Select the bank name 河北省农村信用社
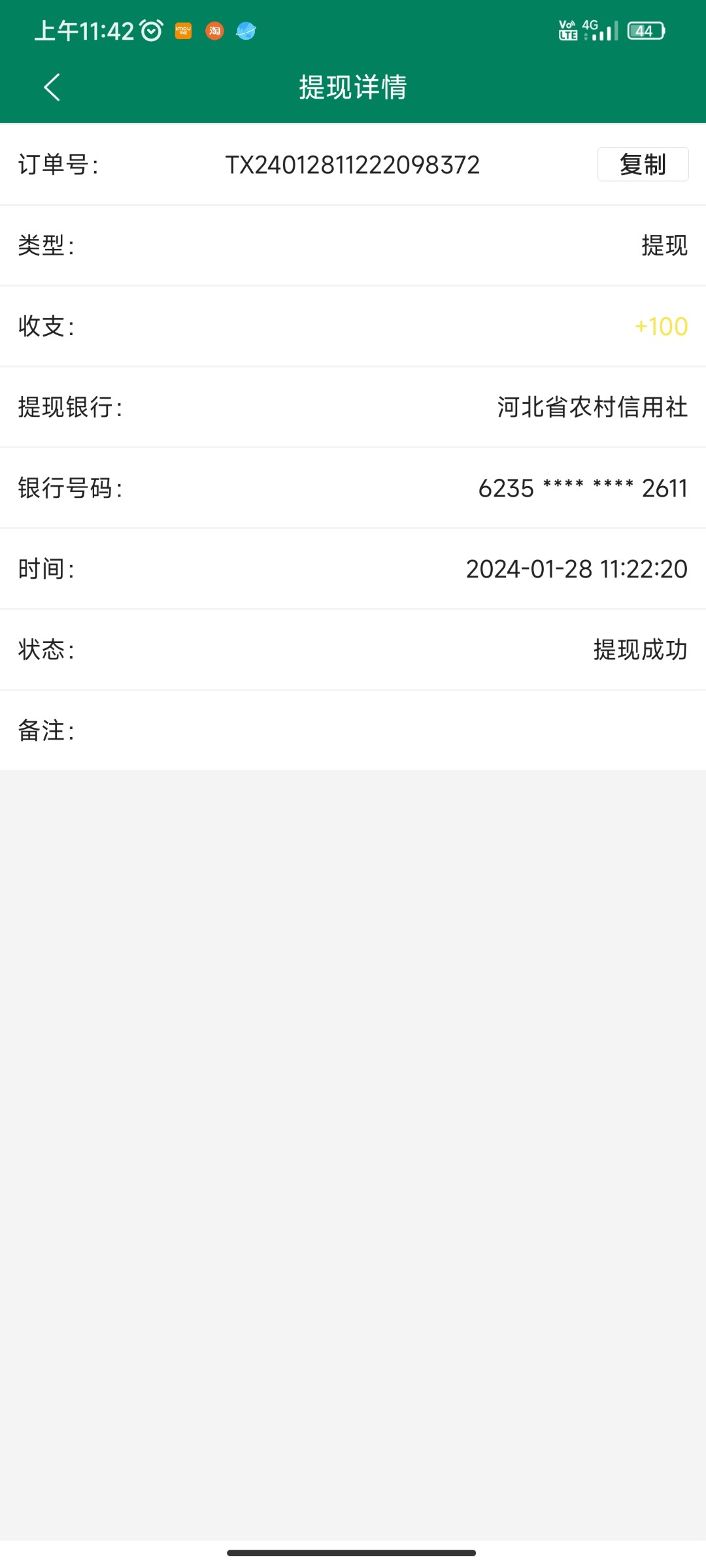Viewport: 706px width, 1568px height. click(590, 408)
